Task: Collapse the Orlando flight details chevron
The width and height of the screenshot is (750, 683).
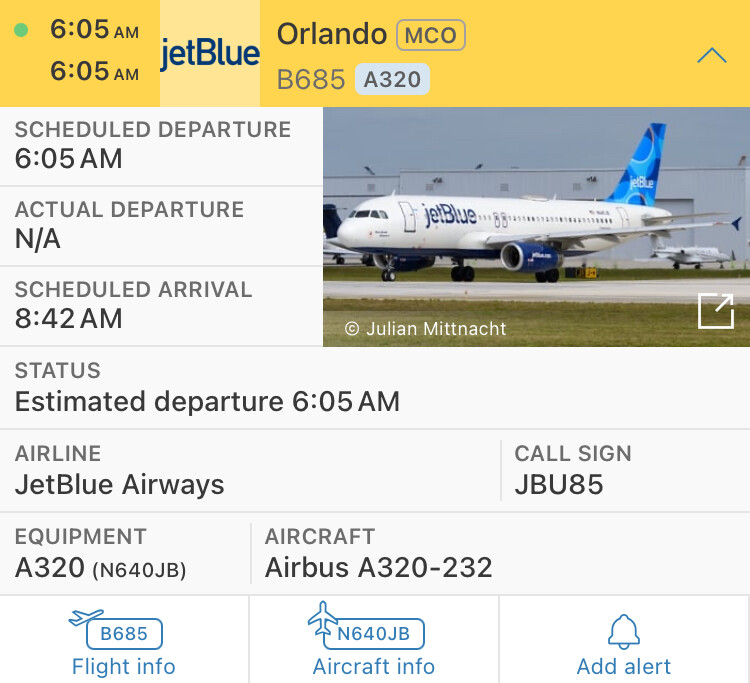Action: pyautogui.click(x=711, y=55)
